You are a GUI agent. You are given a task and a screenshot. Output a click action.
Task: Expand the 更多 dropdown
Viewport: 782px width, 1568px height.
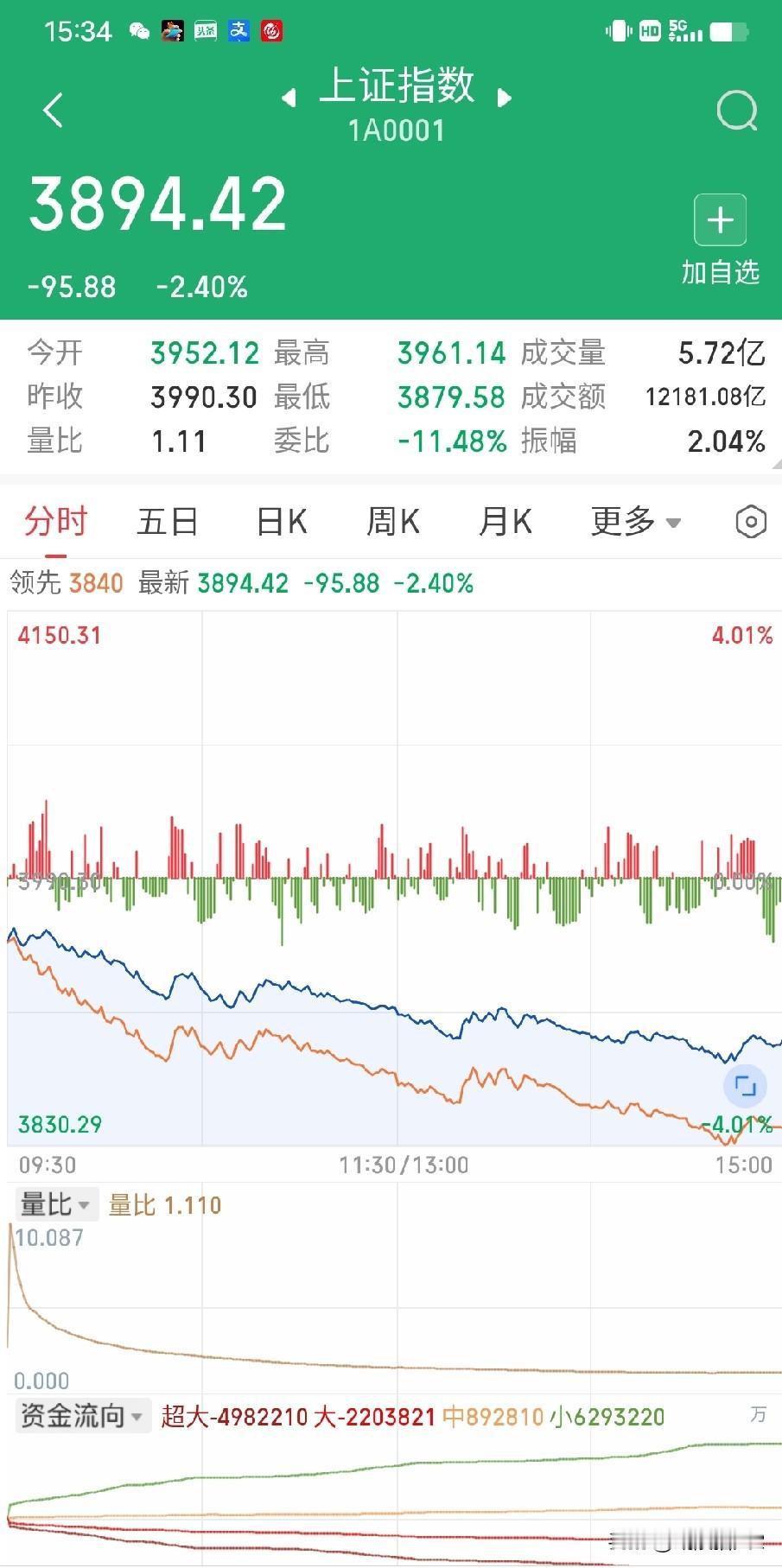pos(636,522)
